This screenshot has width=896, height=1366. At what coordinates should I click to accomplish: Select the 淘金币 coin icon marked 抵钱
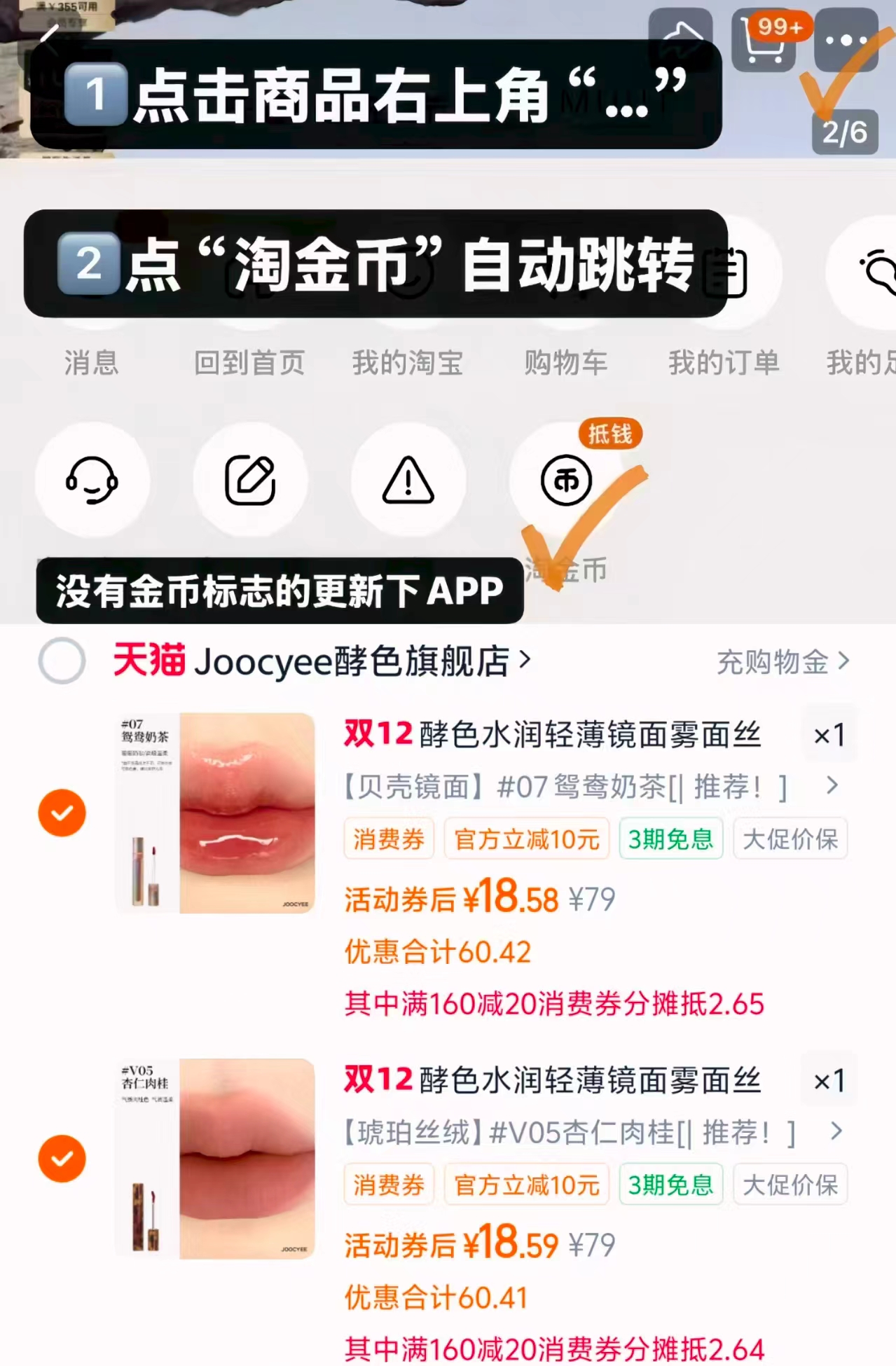[x=566, y=480]
